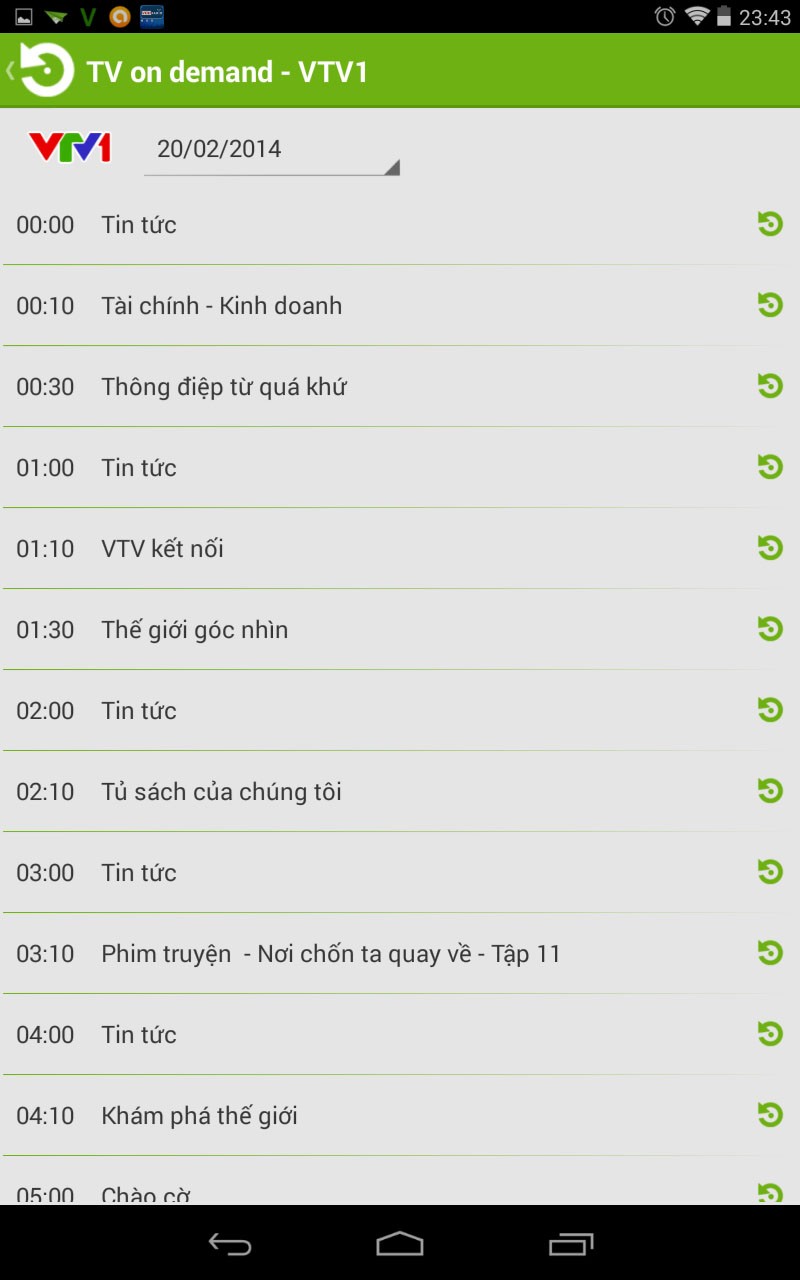Open Phim truyện Nơi chốn ta quay về
The image size is (800, 1280).
[x=400, y=954]
